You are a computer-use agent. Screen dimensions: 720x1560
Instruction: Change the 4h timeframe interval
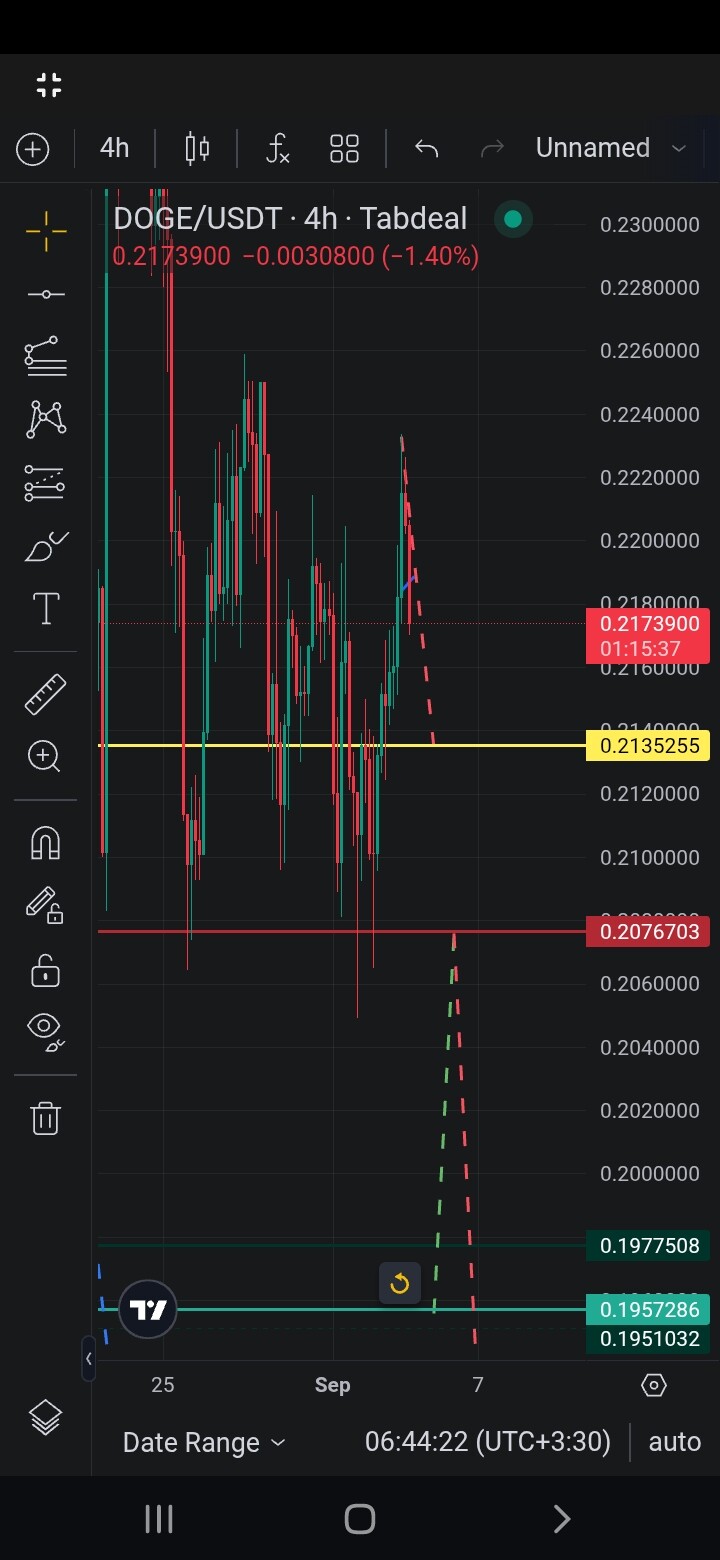(115, 148)
